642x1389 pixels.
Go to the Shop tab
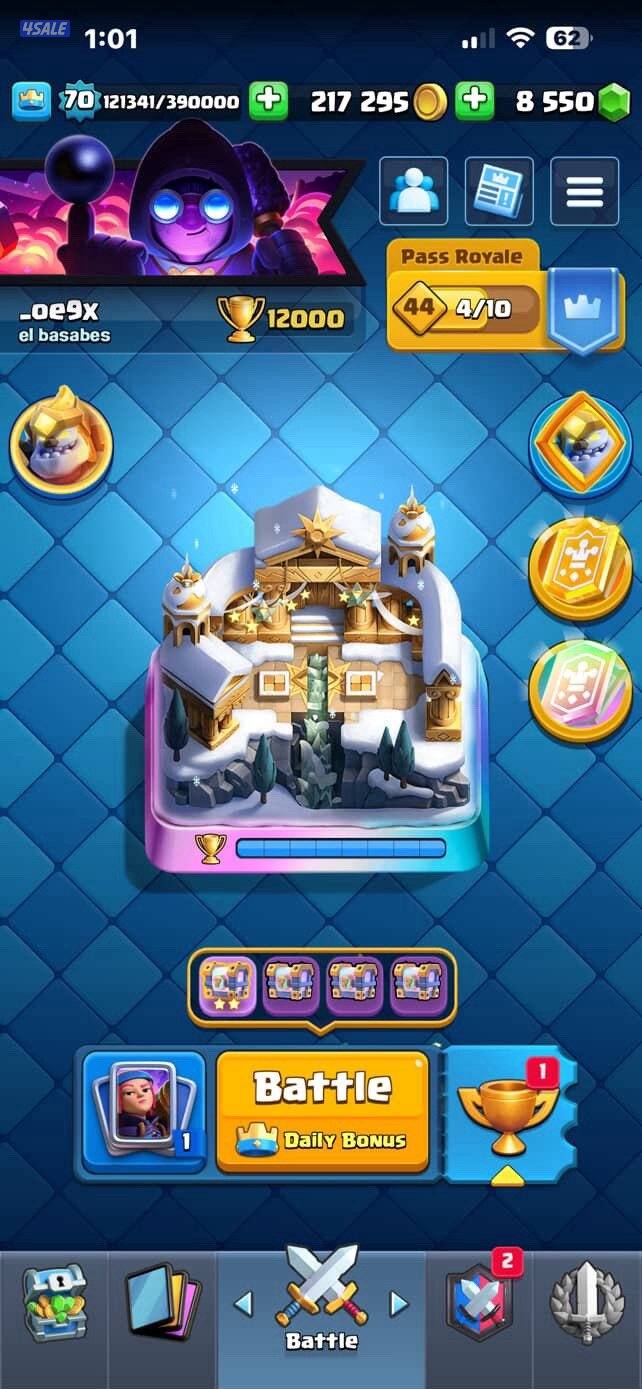pos(54,1304)
